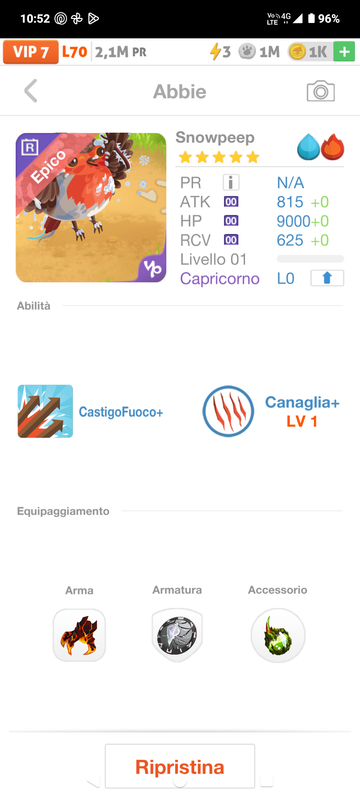View the Snowpeep Epico portrait
This screenshot has width=360, height=800.
click(x=91, y=208)
